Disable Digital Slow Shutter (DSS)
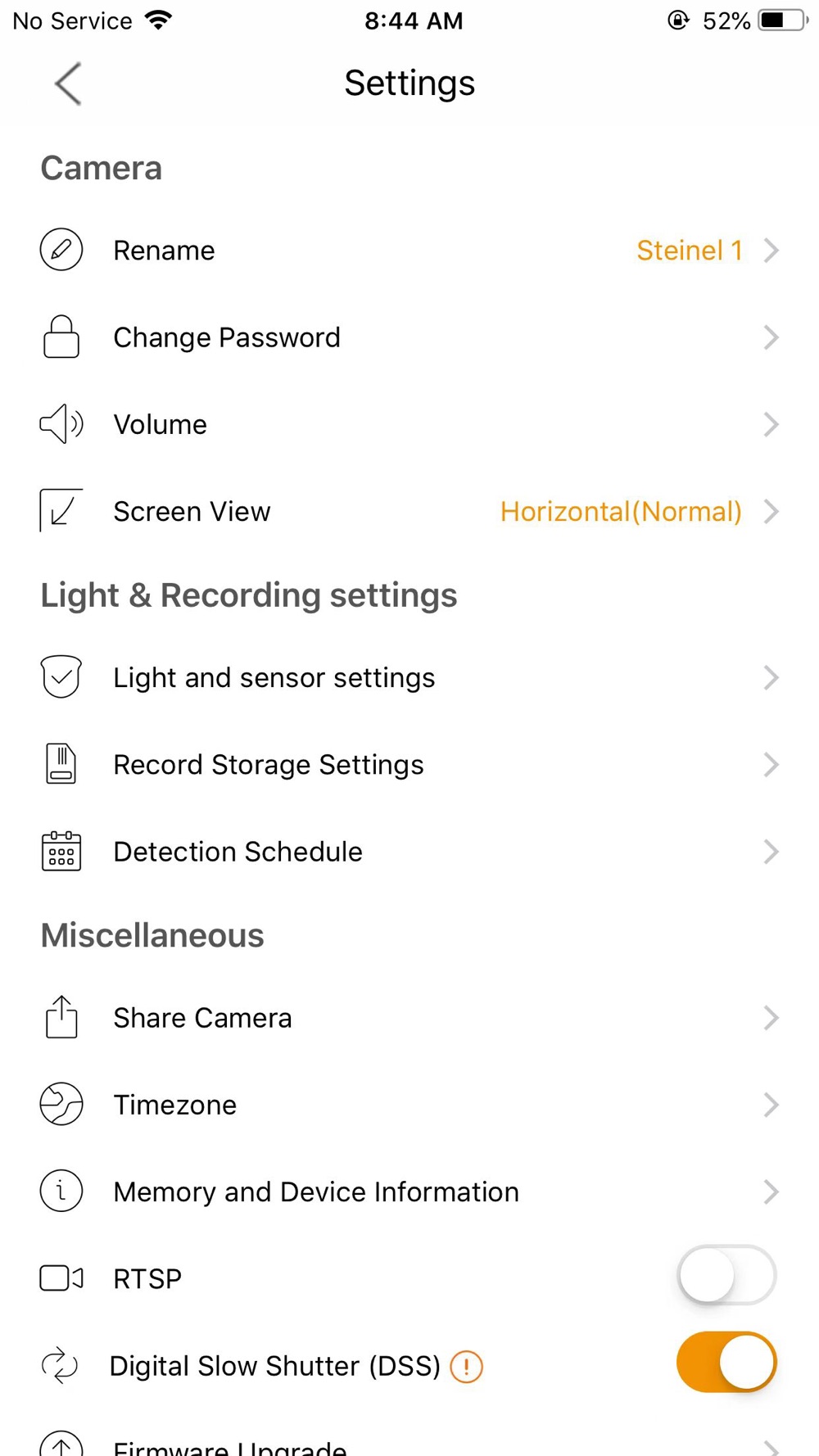This screenshot has width=819, height=1456. 726,1363
